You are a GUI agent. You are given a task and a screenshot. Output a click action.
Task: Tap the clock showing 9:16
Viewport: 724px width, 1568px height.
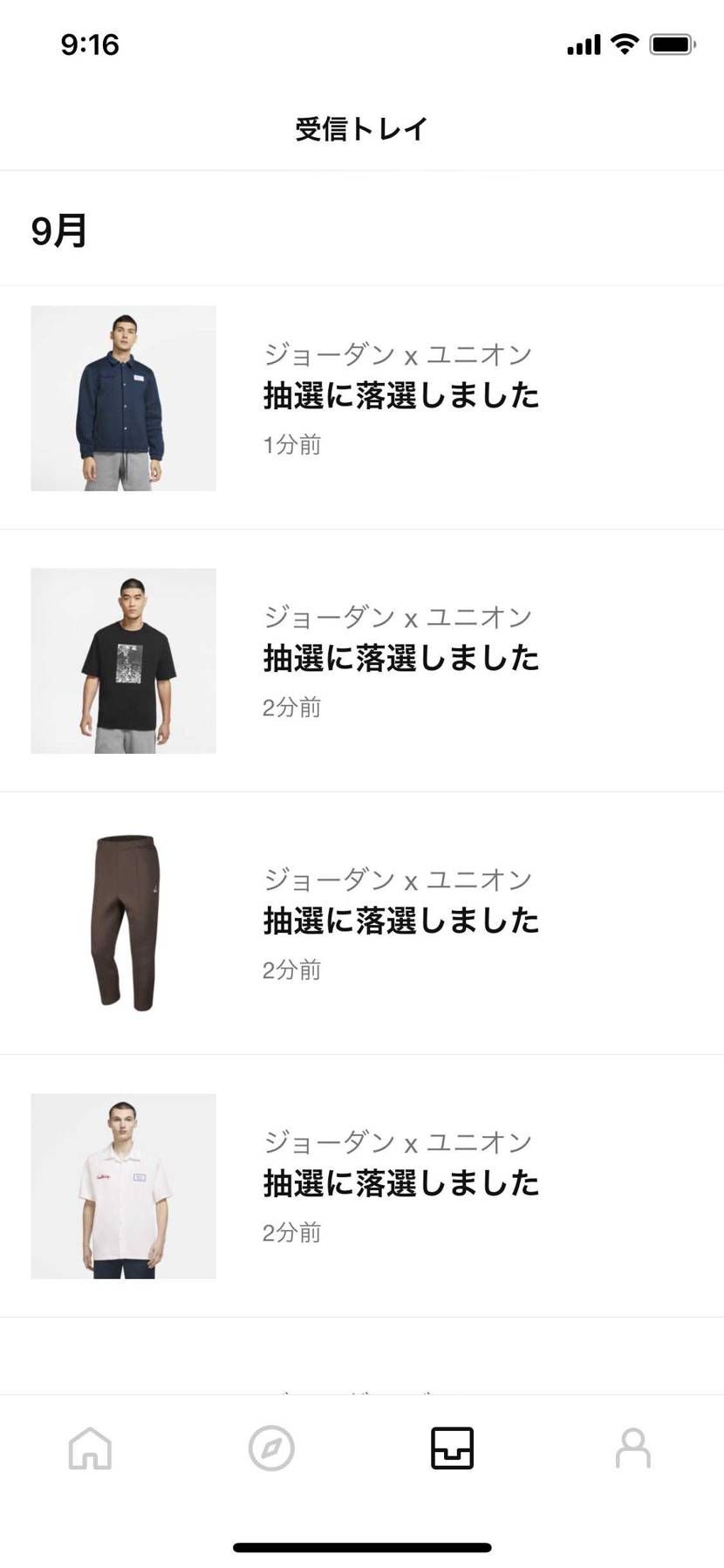click(x=90, y=45)
